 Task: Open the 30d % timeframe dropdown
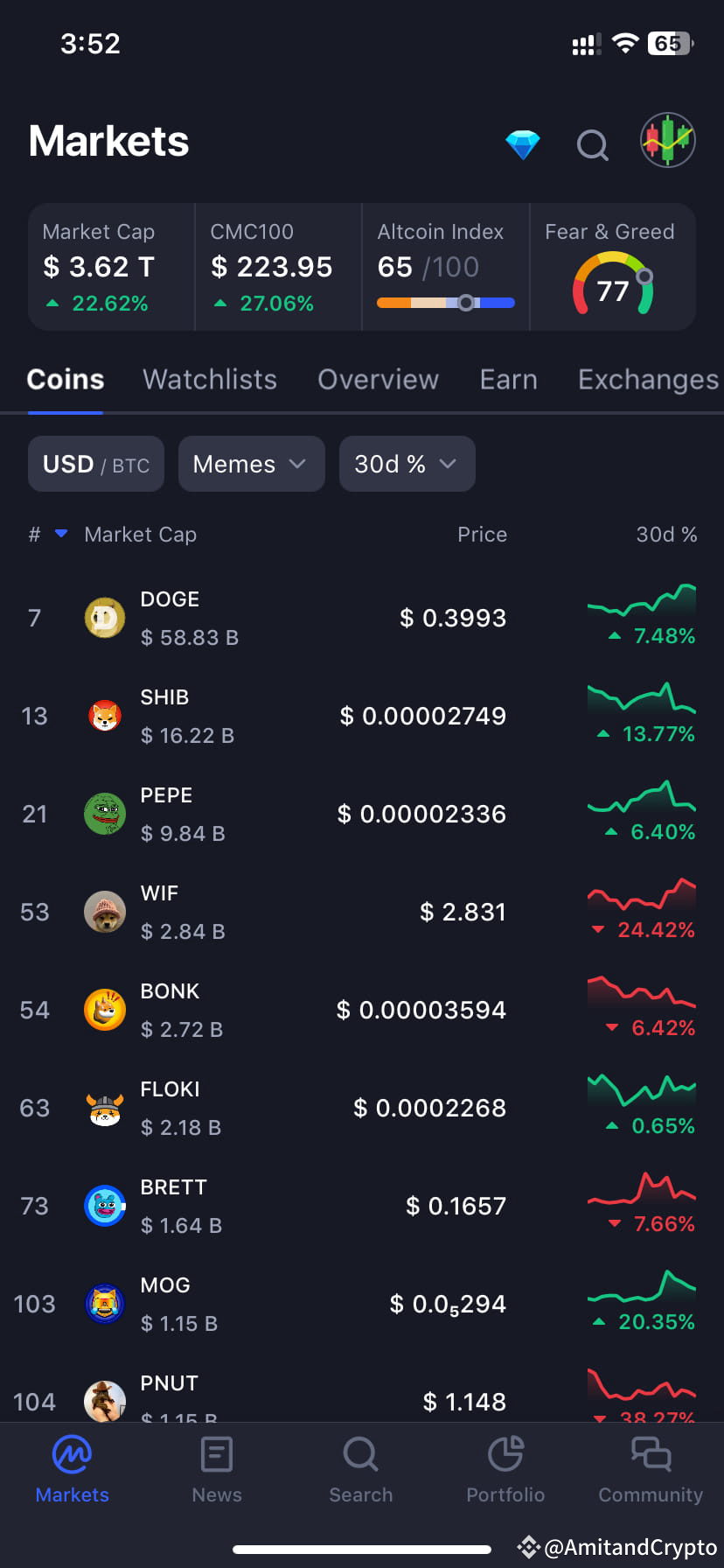[407, 464]
